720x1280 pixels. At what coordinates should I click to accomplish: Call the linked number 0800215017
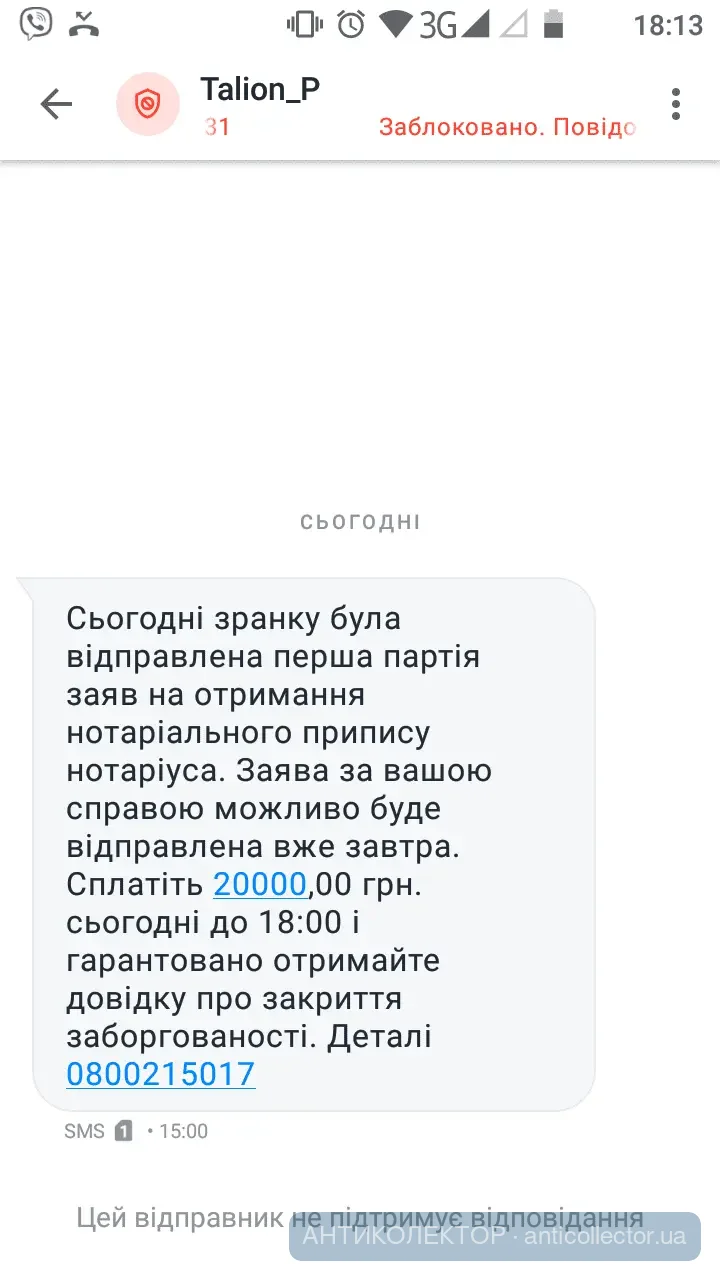[x=161, y=1074]
